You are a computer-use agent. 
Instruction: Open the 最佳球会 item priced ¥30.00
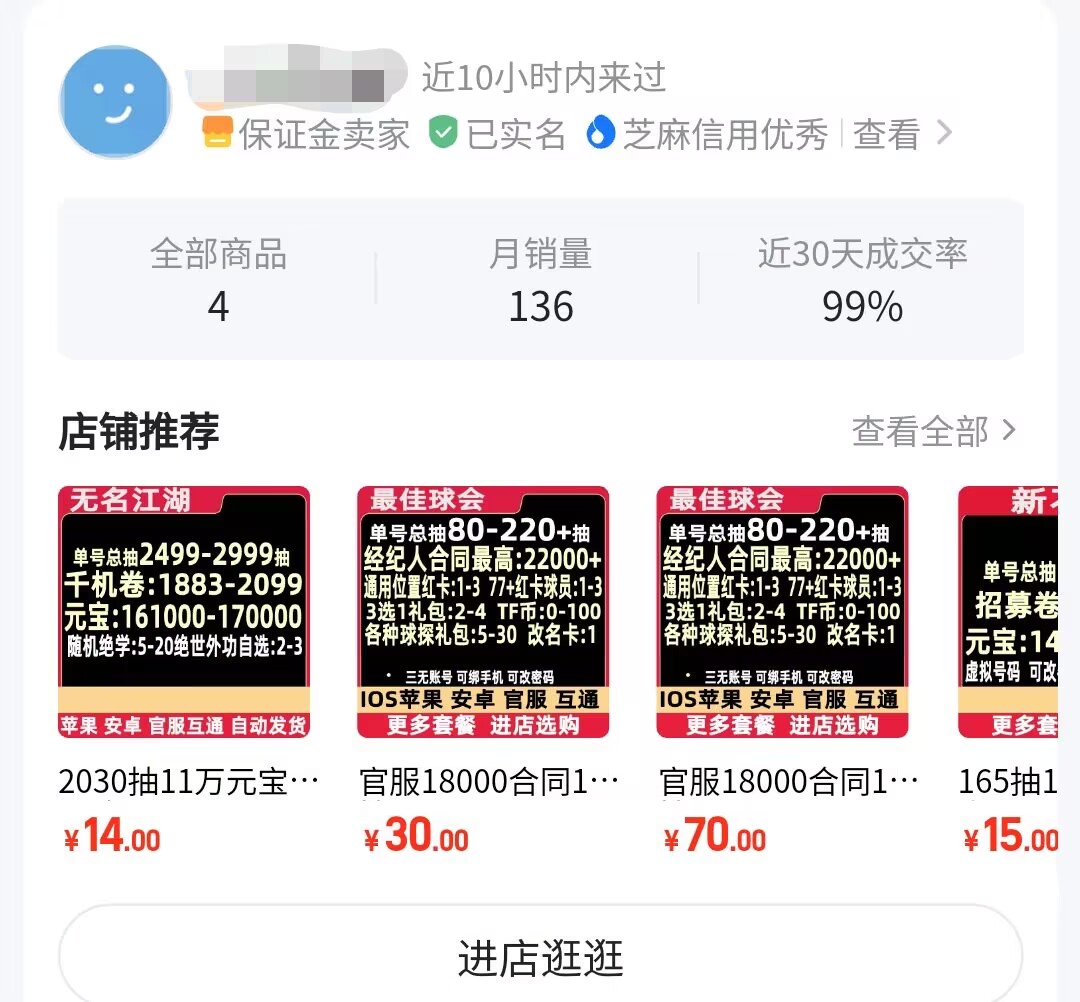[483, 612]
